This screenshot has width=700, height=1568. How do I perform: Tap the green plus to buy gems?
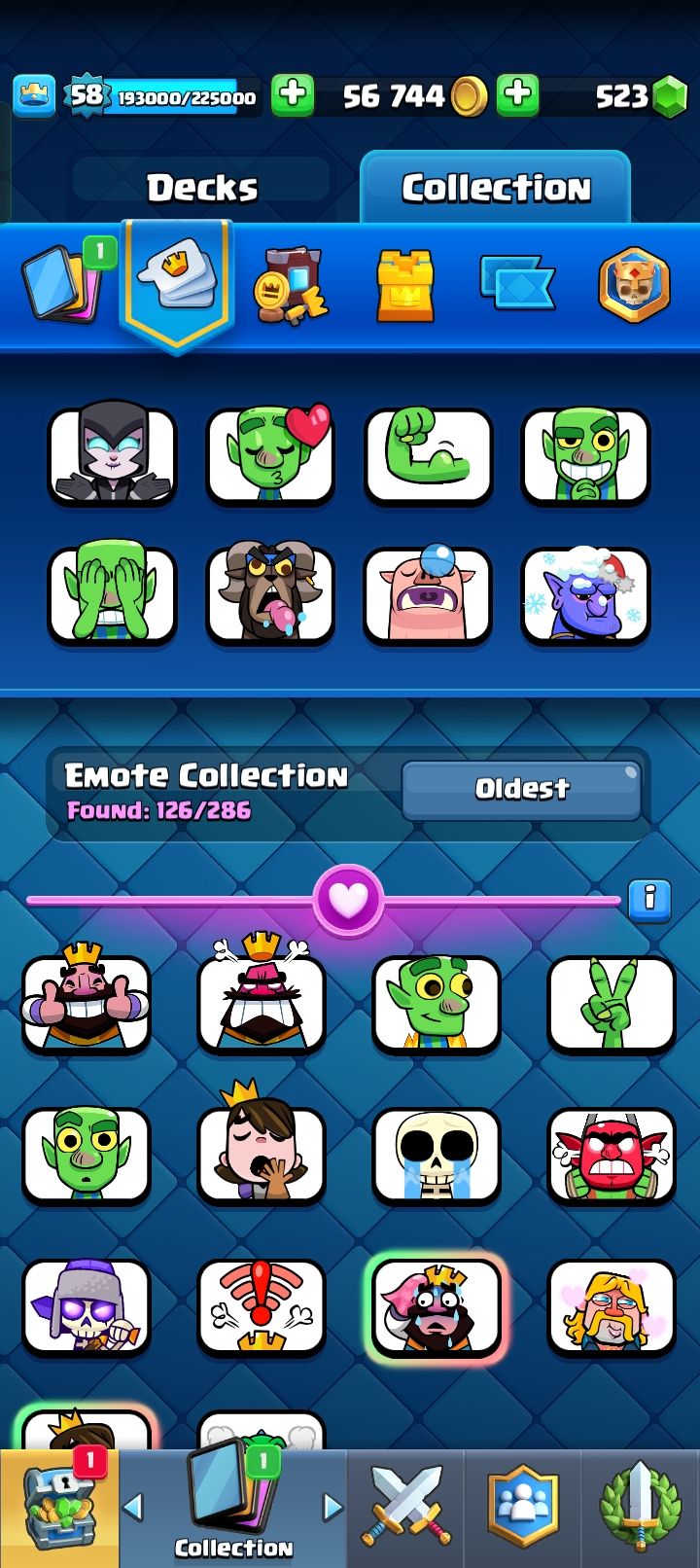coord(518,94)
